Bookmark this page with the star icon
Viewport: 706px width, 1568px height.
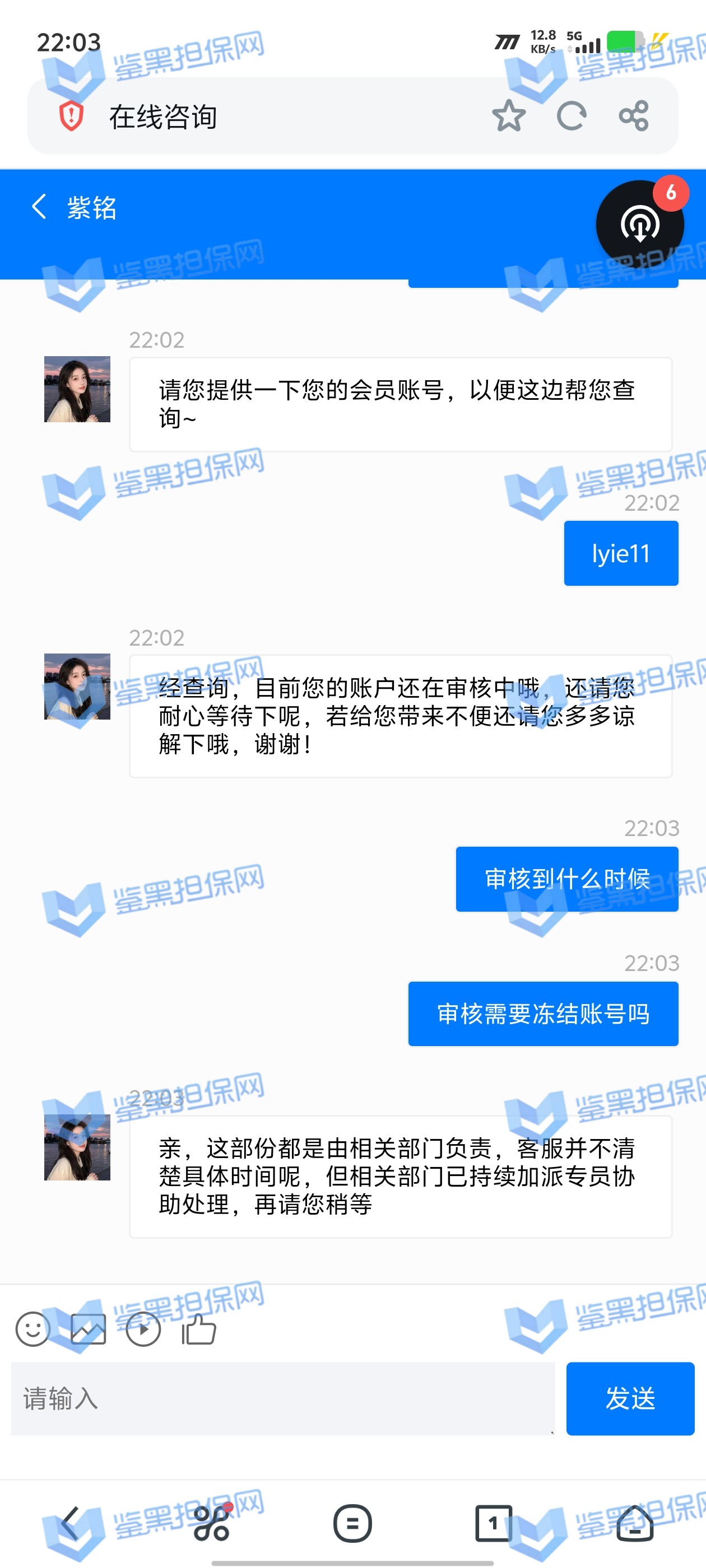click(508, 116)
